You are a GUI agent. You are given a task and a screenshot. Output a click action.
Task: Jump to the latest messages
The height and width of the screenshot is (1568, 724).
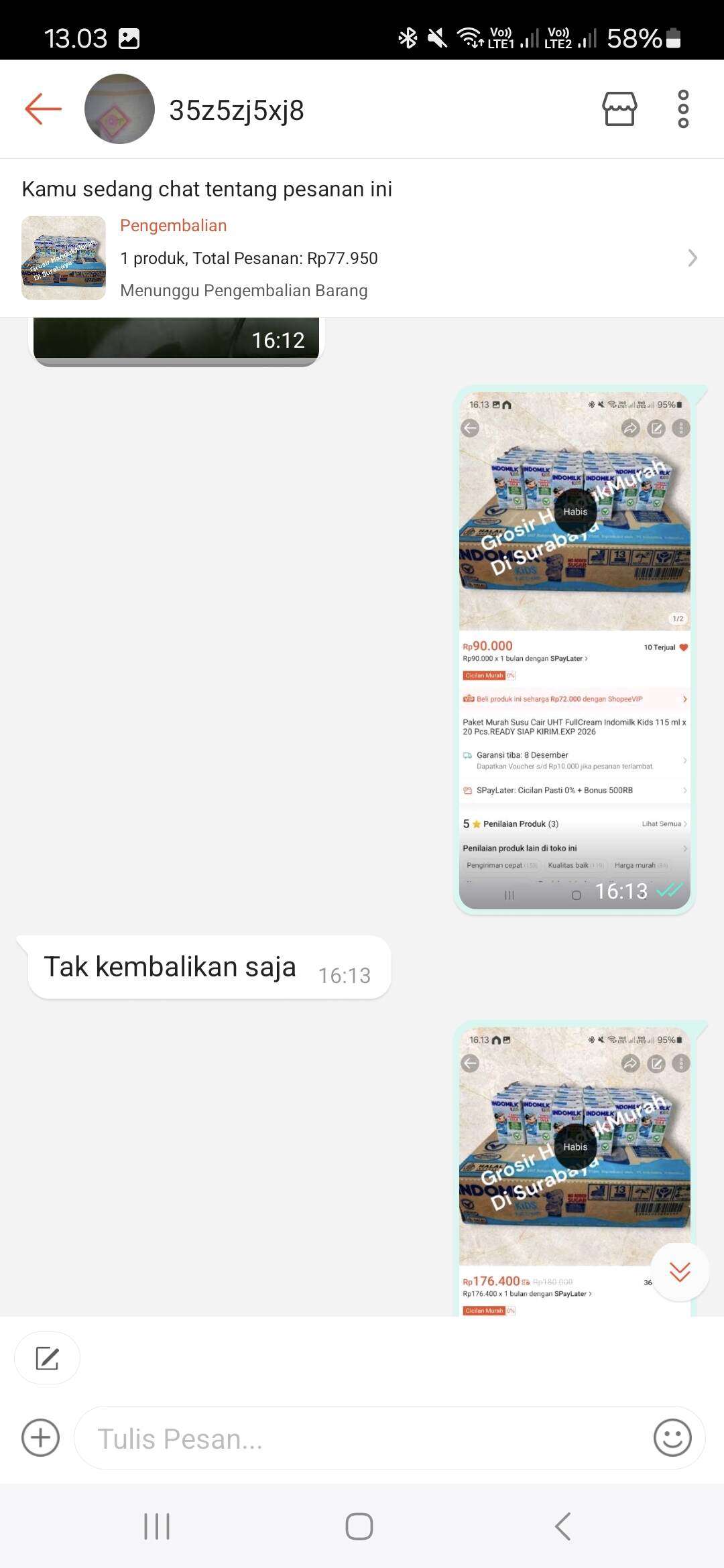[680, 1272]
